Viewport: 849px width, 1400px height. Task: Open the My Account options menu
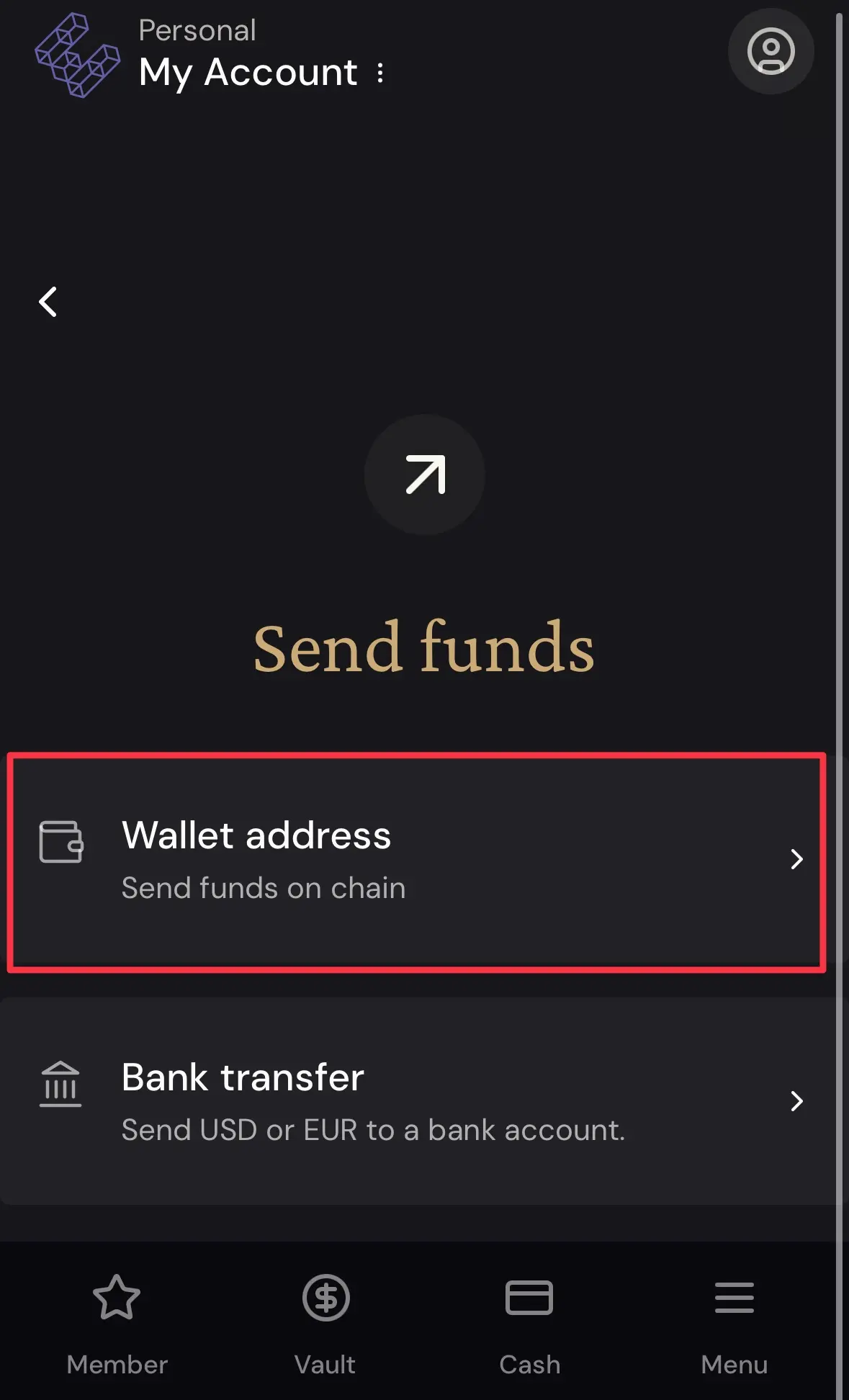380,73
